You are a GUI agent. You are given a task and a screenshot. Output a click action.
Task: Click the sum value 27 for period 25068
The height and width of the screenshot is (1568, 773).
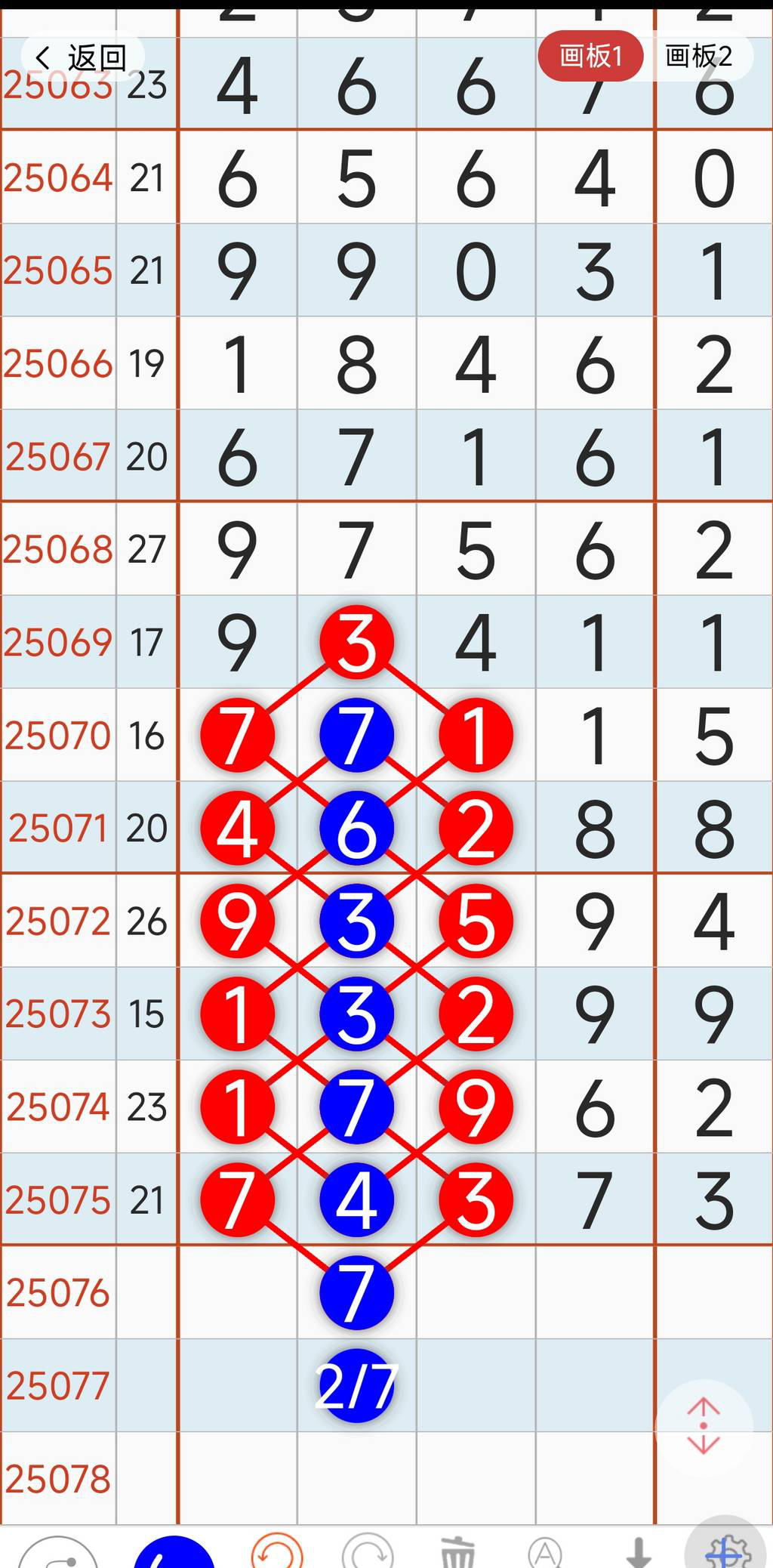pyautogui.click(x=148, y=549)
